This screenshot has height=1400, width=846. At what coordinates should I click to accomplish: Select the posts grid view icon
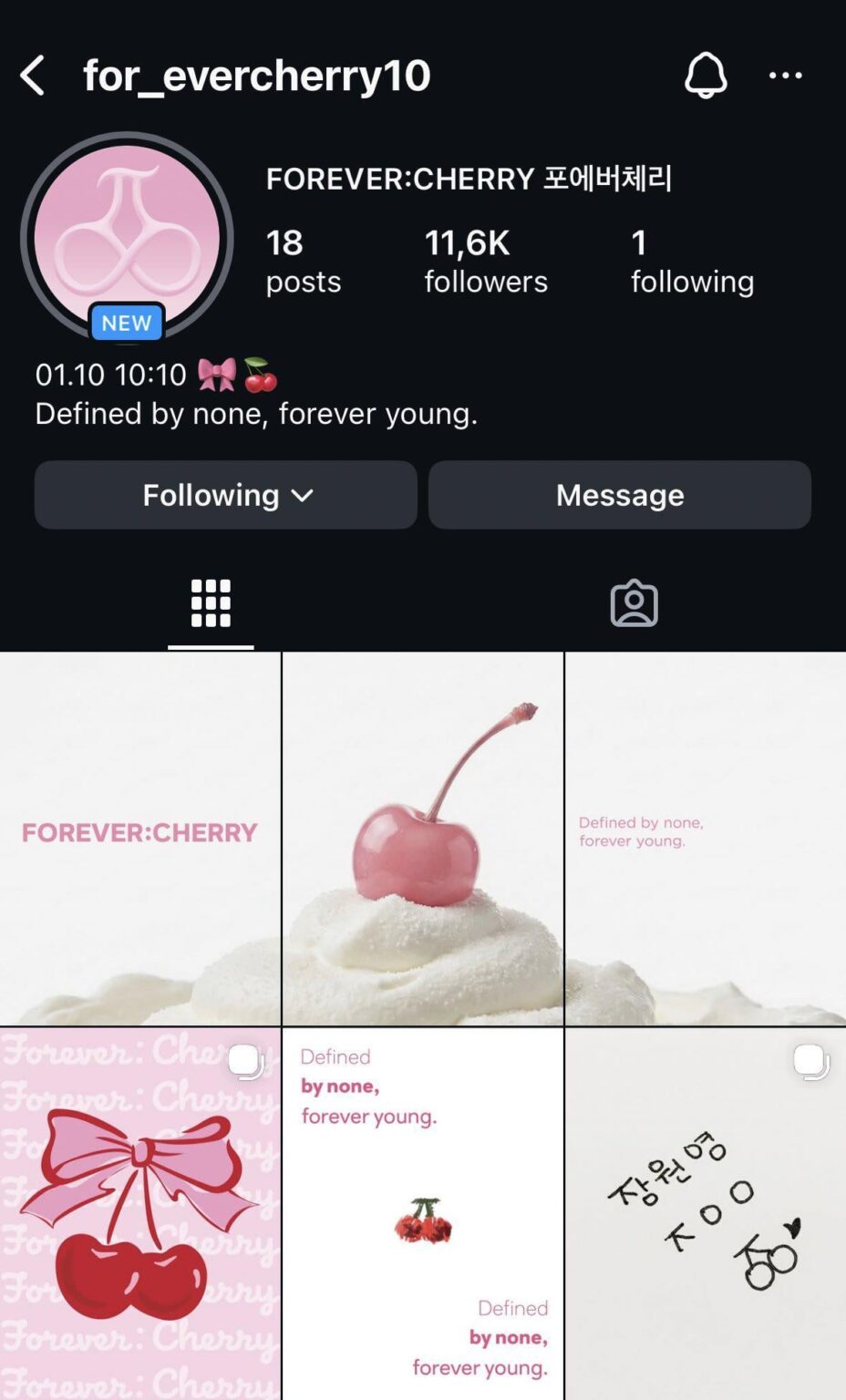211,602
